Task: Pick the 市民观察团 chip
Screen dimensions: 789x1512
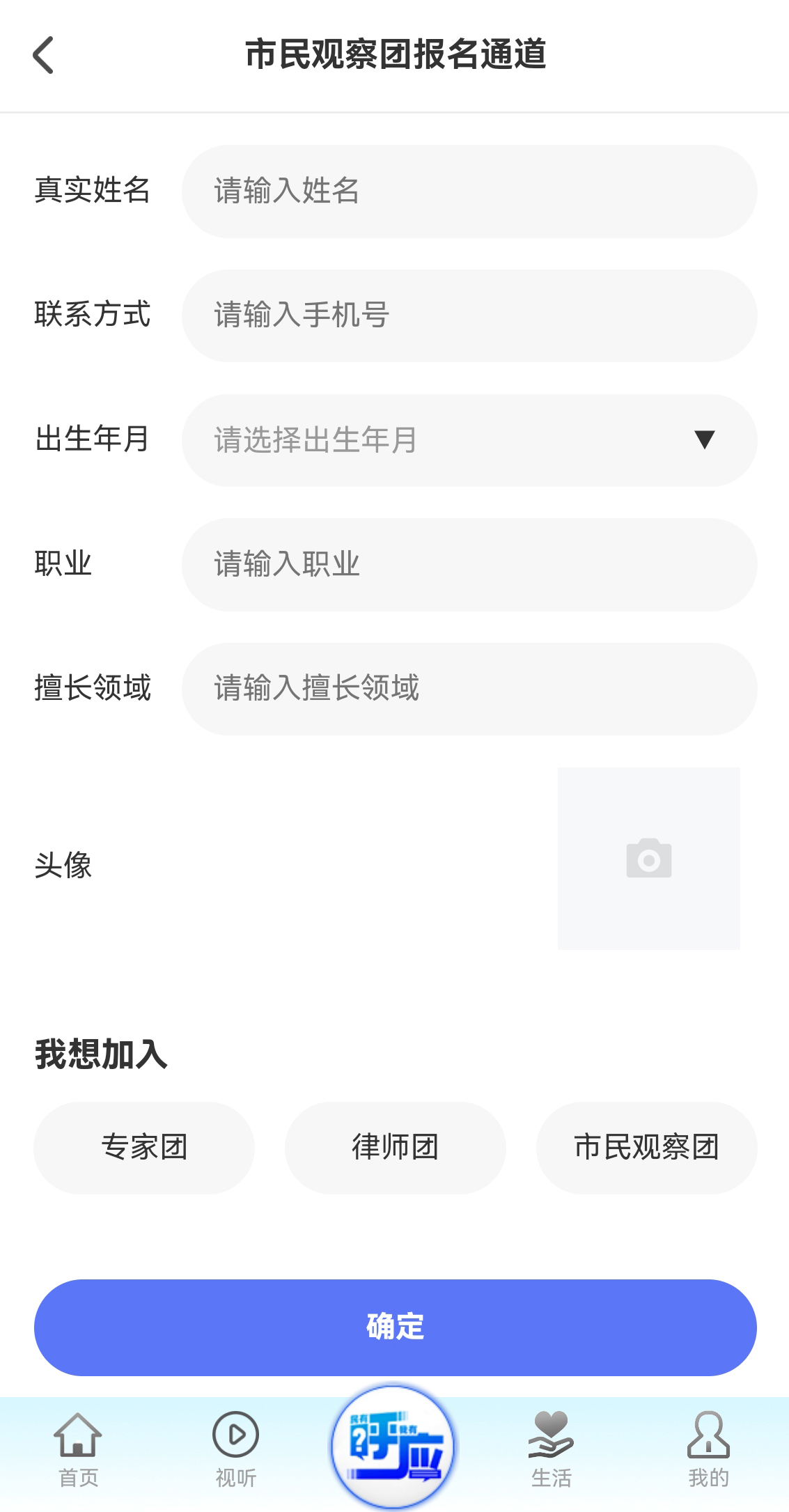Action: pyautogui.click(x=646, y=1147)
